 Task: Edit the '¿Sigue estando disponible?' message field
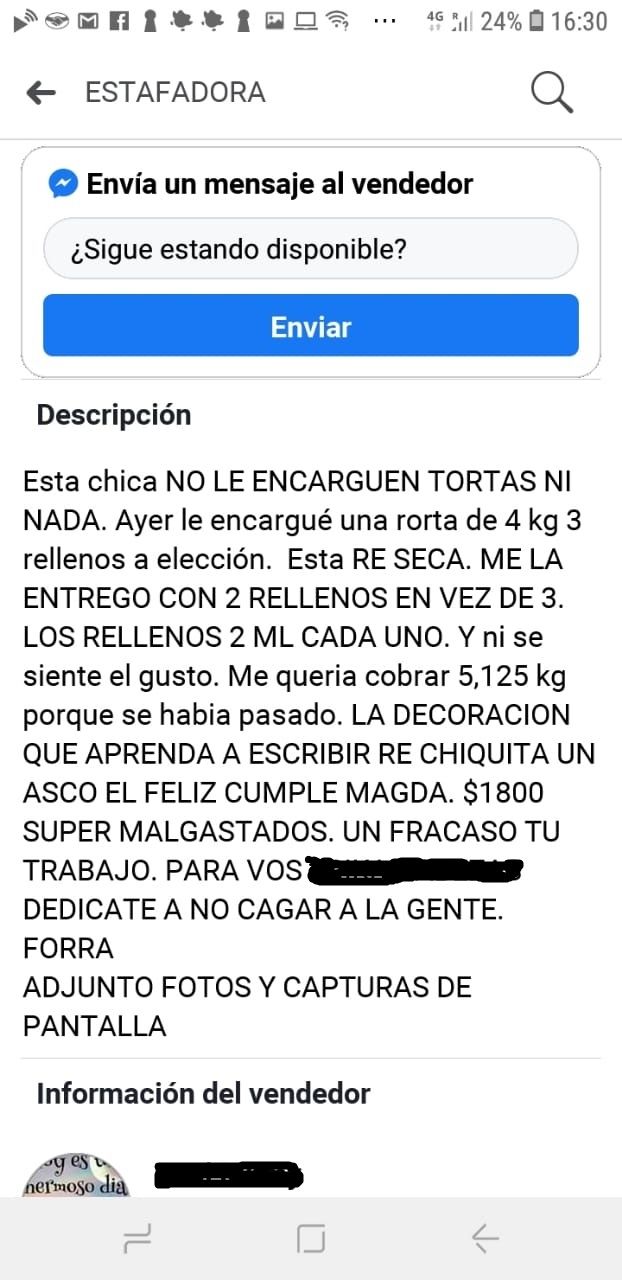(x=310, y=248)
